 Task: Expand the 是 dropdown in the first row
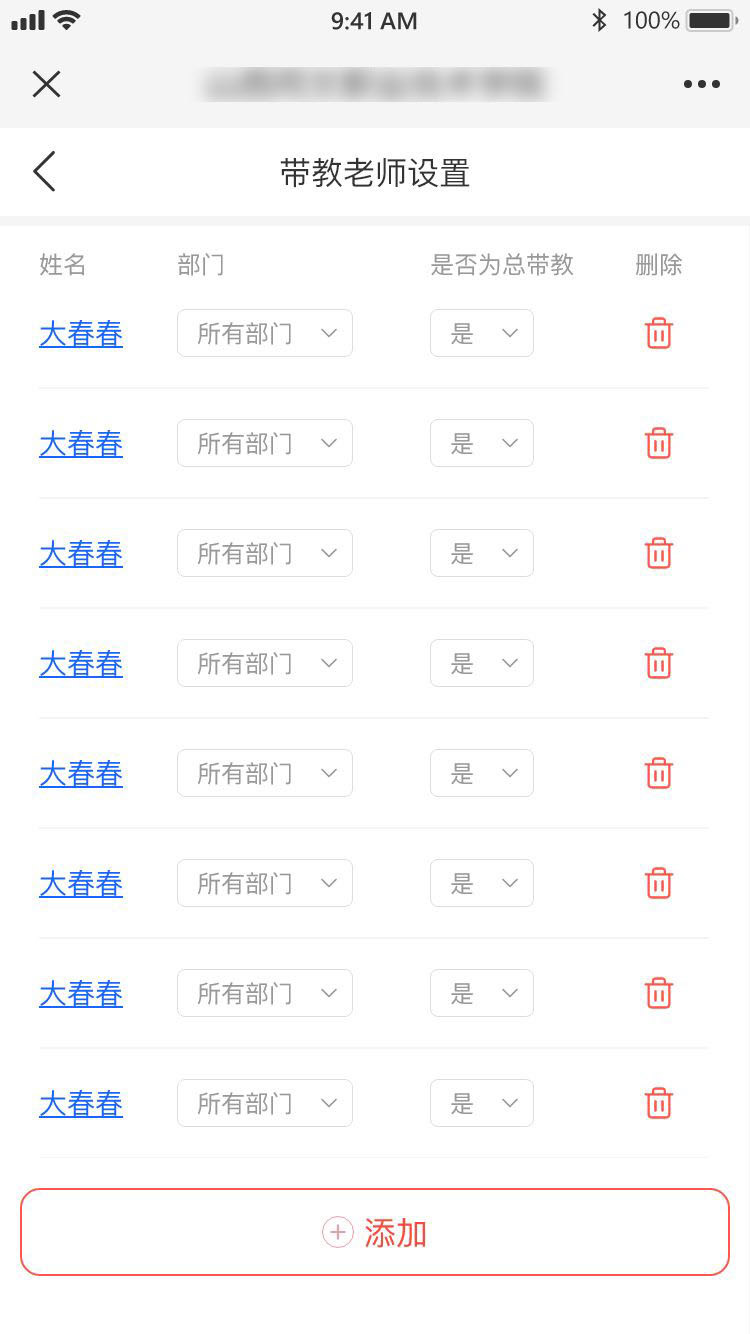pyautogui.click(x=482, y=333)
